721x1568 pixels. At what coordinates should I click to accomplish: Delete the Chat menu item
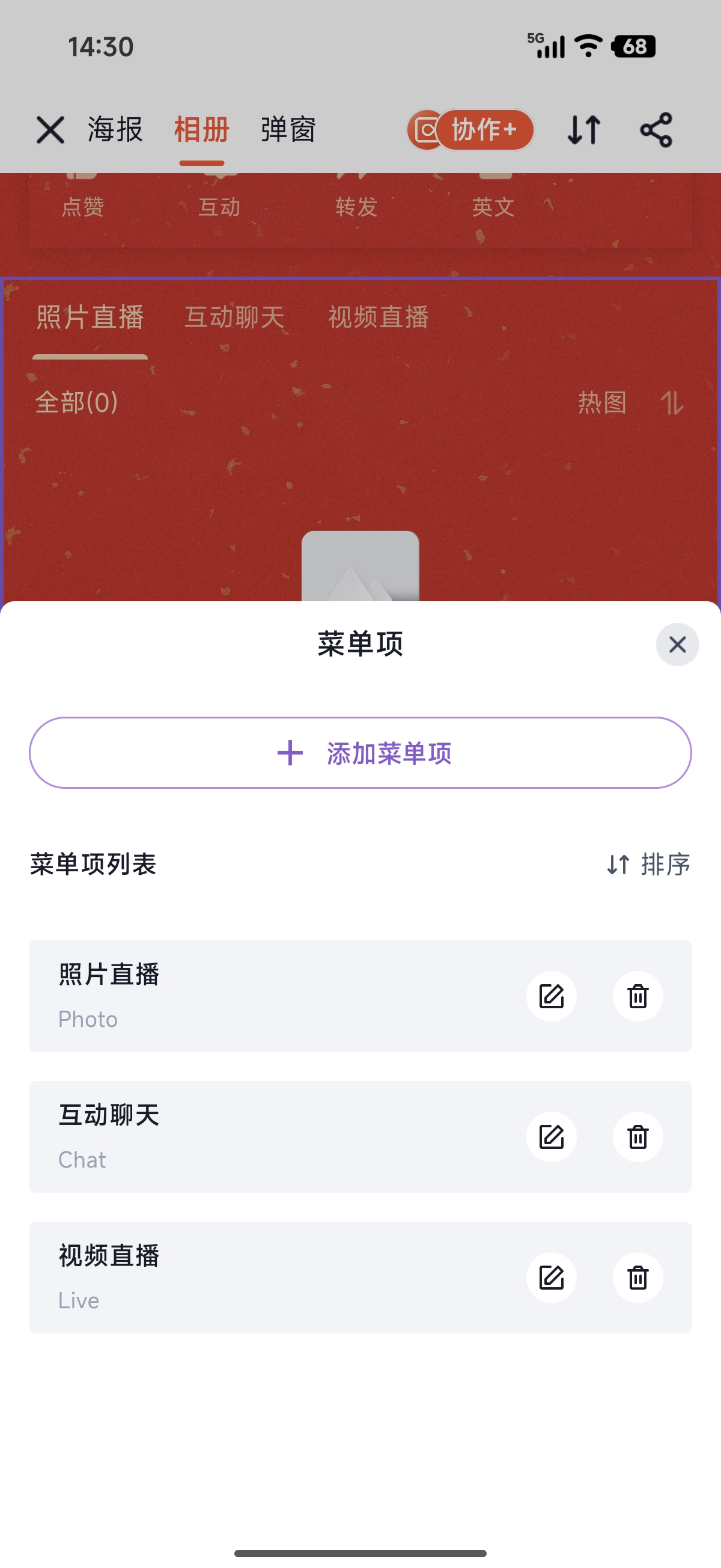(x=637, y=1137)
